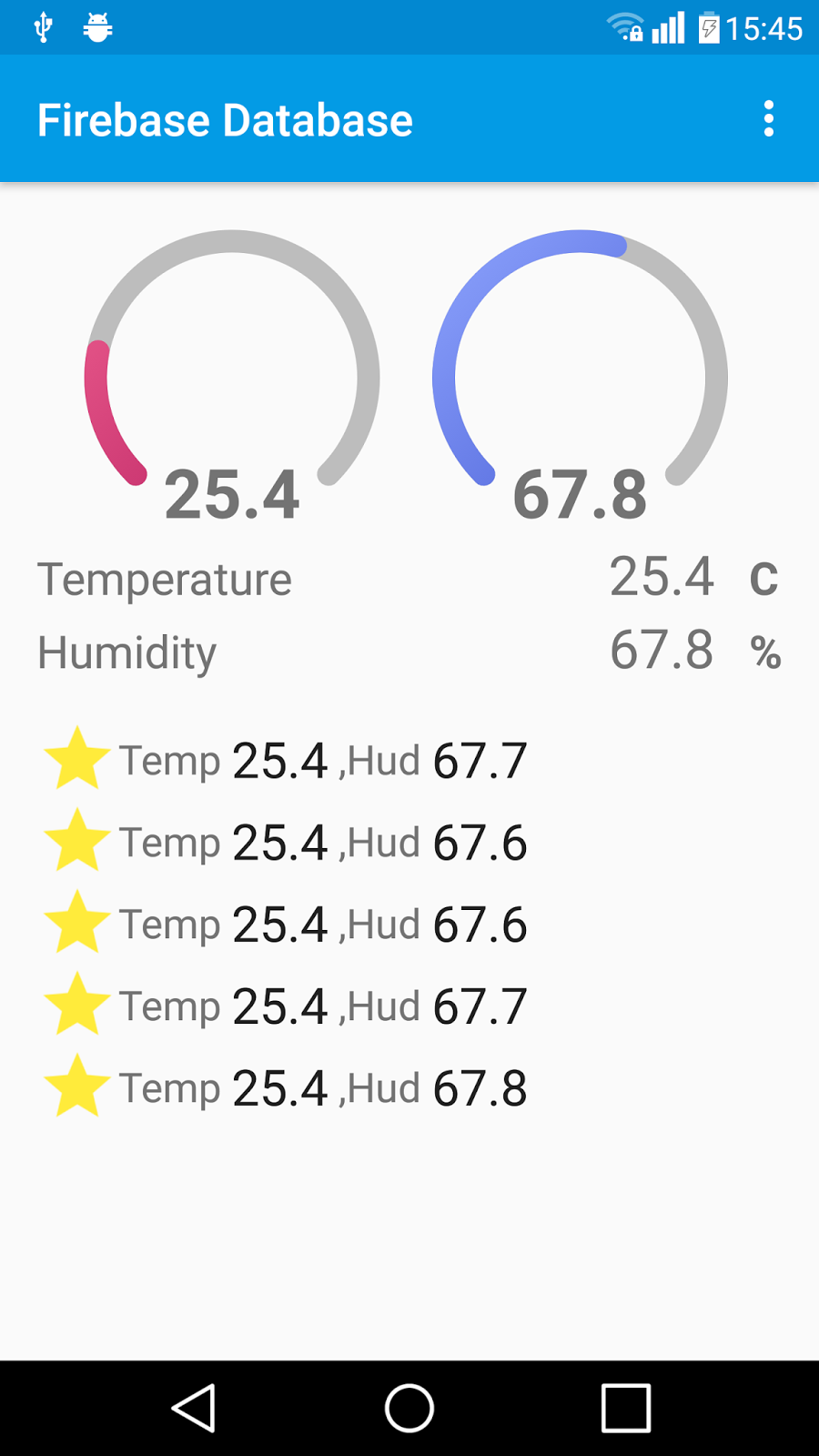Tap the Wi-Fi icon in the status bar

(x=626, y=27)
